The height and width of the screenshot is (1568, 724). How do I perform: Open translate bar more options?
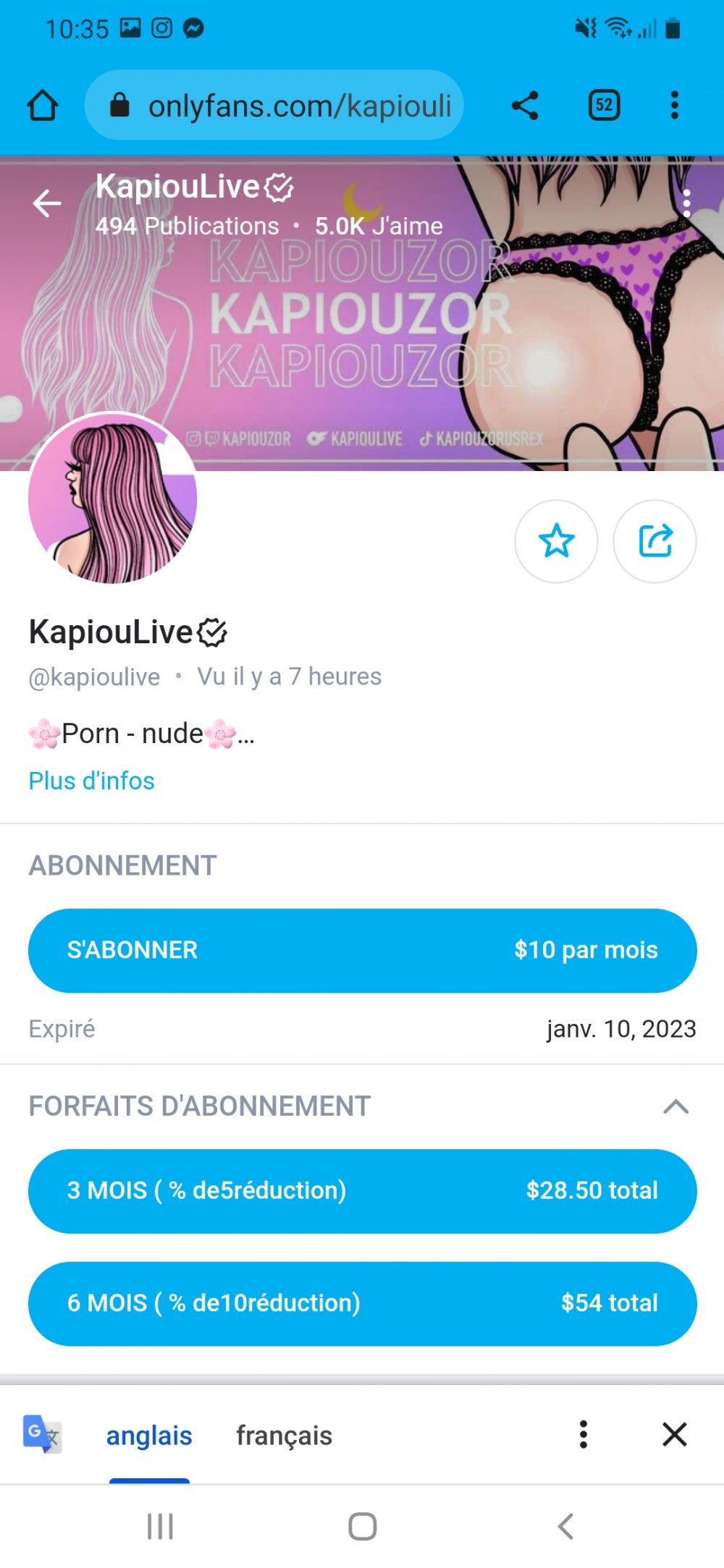[x=583, y=1434]
